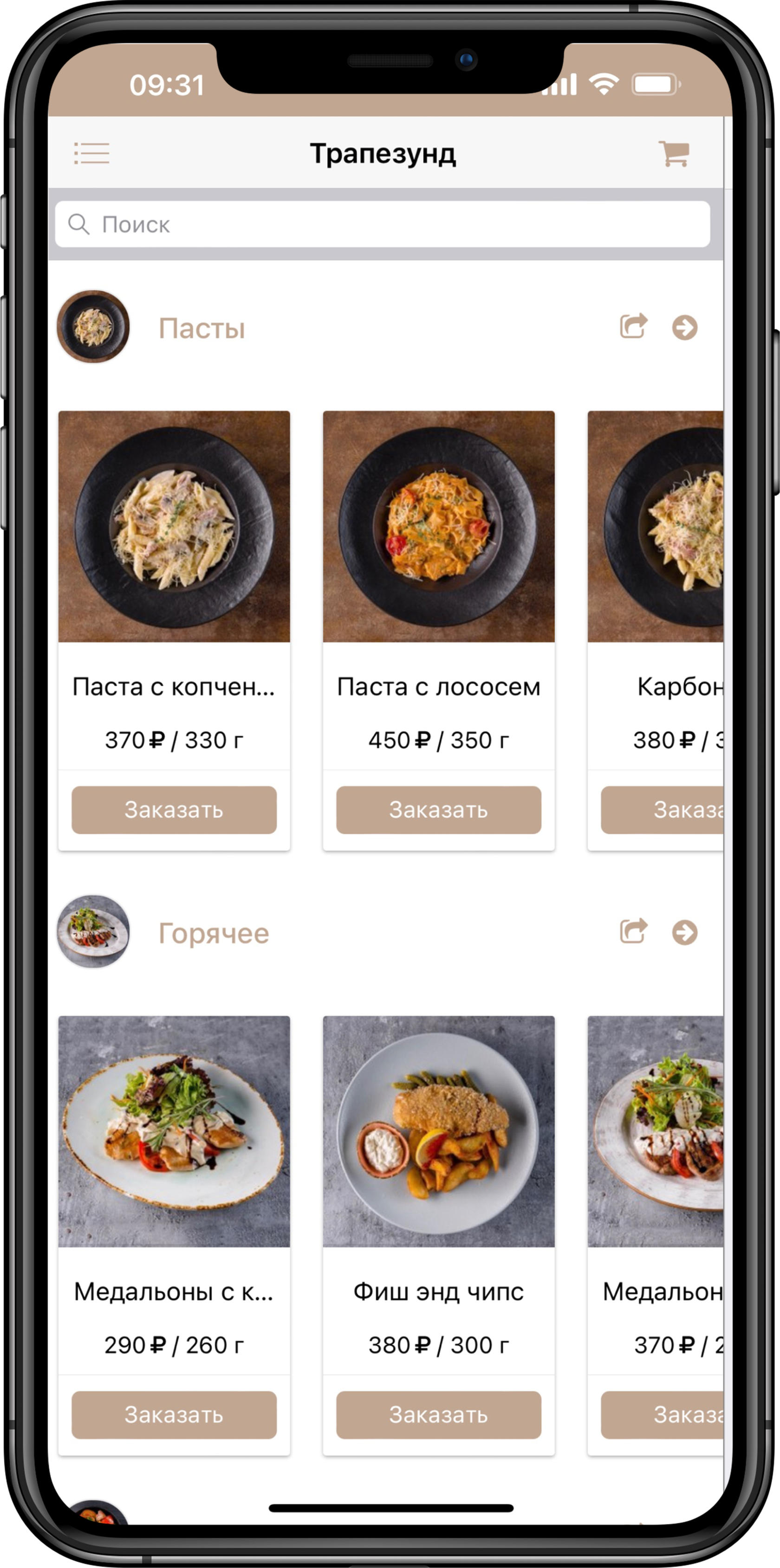Open the menu list icon
The width and height of the screenshot is (780, 1568).
[91, 154]
